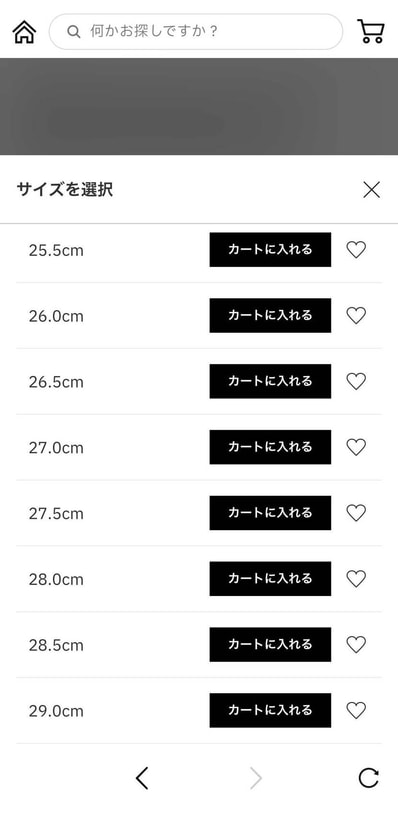Add 29.0cm to cart
This screenshot has height=816, width=398.
[270, 710]
